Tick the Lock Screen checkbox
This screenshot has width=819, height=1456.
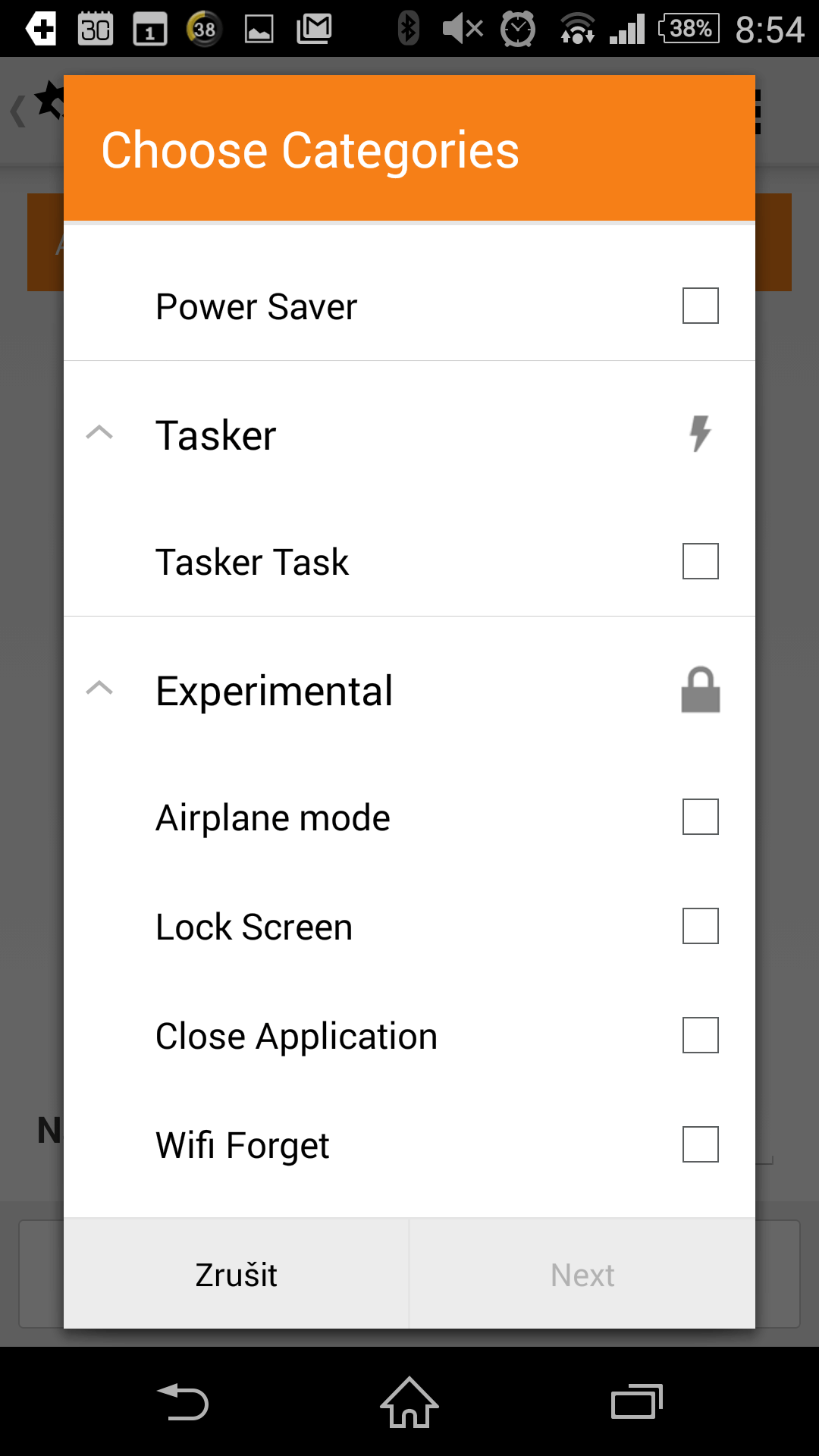[x=700, y=926]
